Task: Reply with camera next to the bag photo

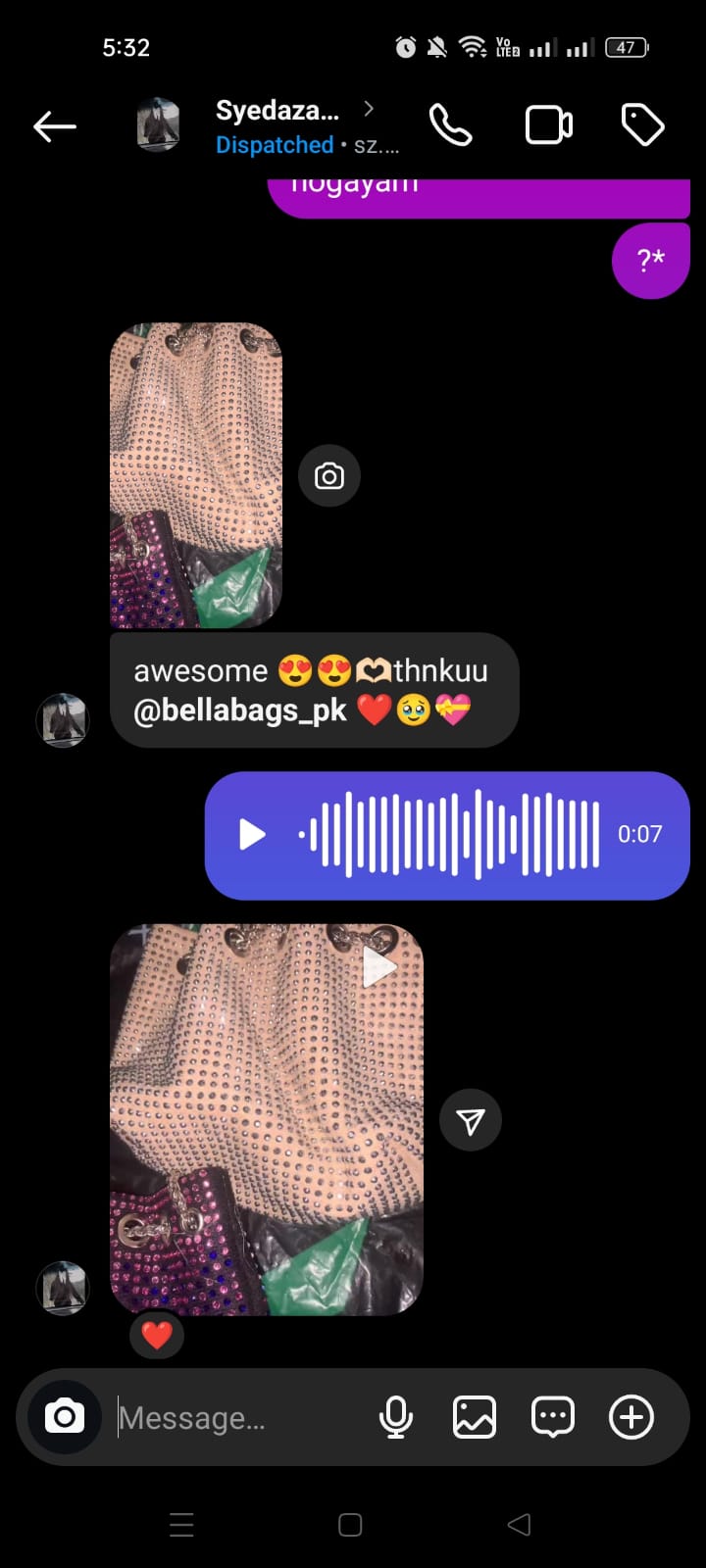Action: point(329,476)
